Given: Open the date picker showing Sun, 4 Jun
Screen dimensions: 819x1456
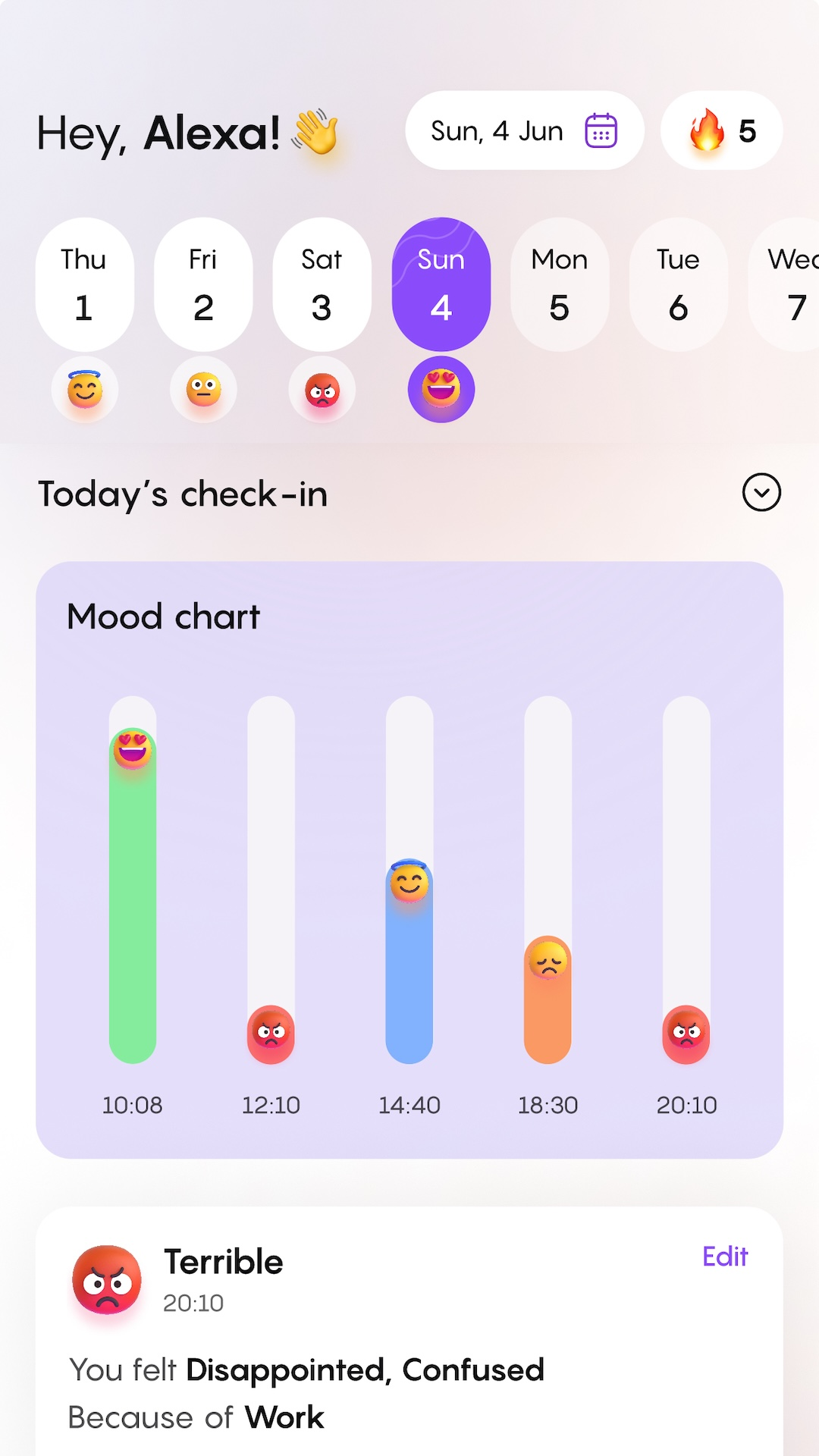Looking at the screenshot, I should tap(524, 130).
